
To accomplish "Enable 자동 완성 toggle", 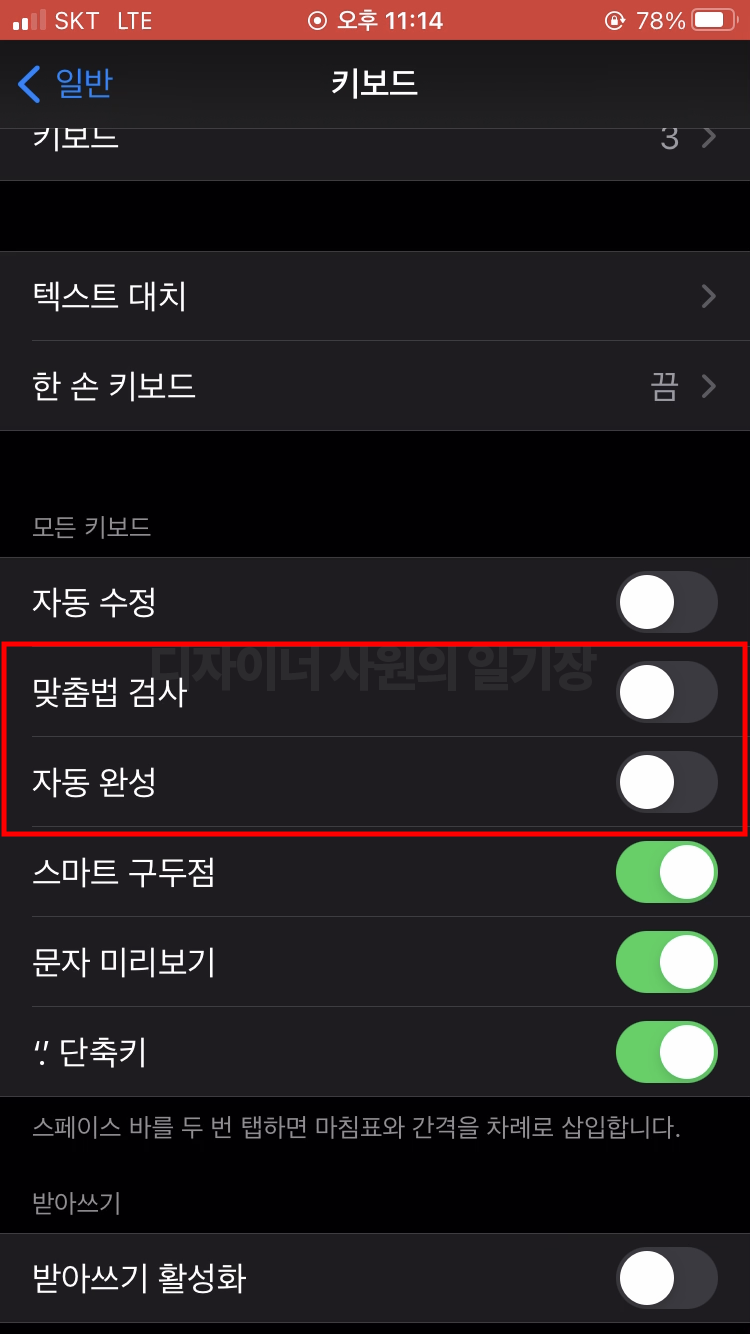I will 667,782.
